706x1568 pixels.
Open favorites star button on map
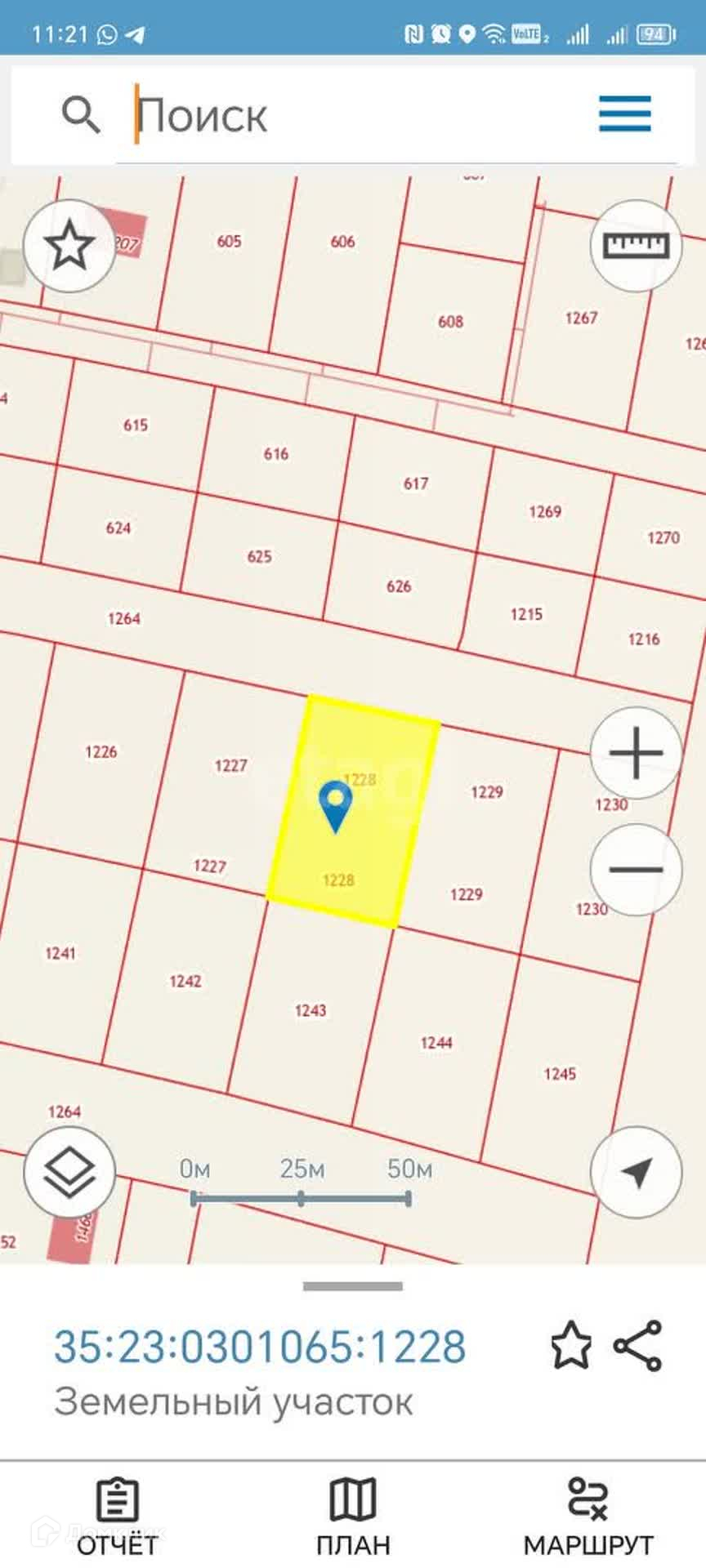point(69,245)
